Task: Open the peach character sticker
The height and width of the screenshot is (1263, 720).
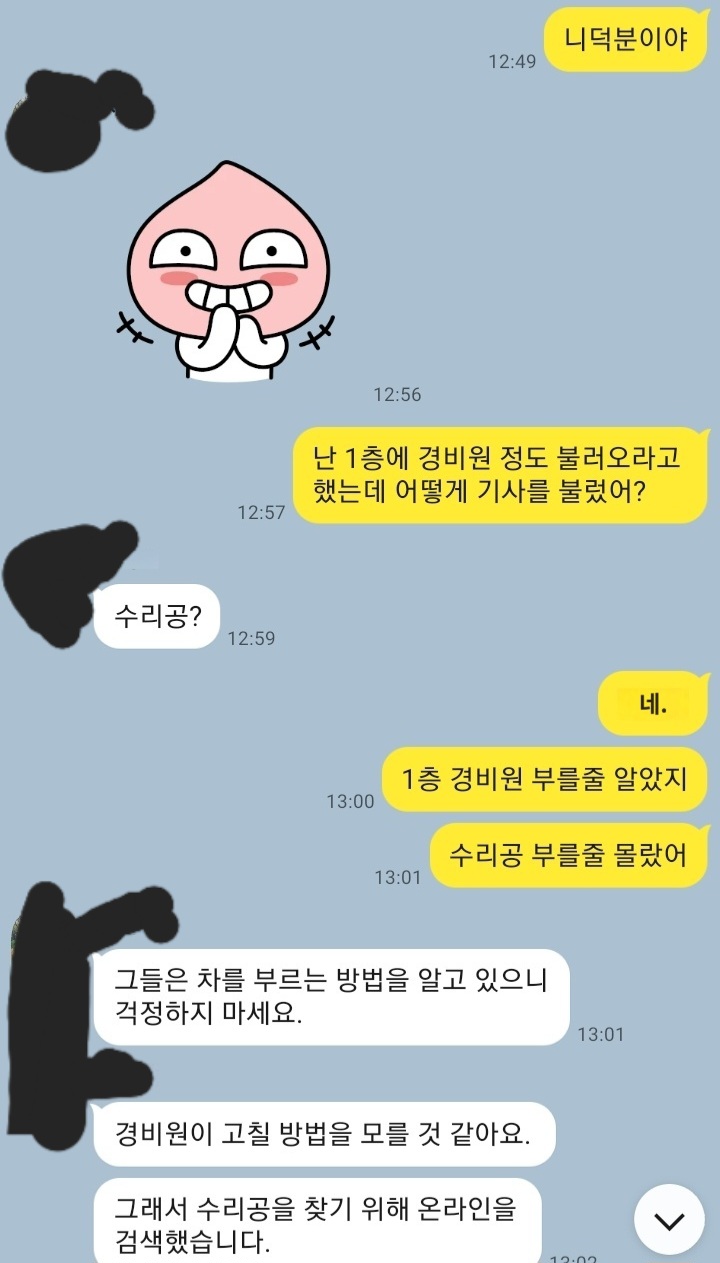Action: click(228, 274)
